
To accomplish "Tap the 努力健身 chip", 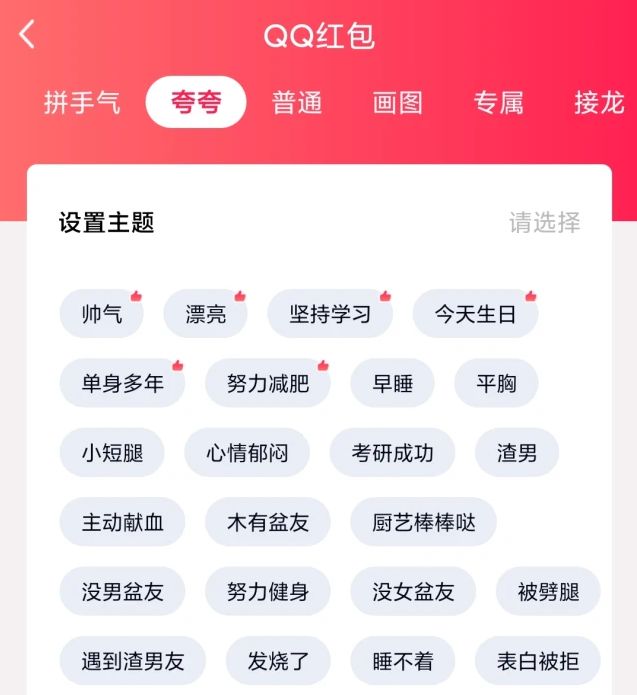I will click(x=267, y=591).
